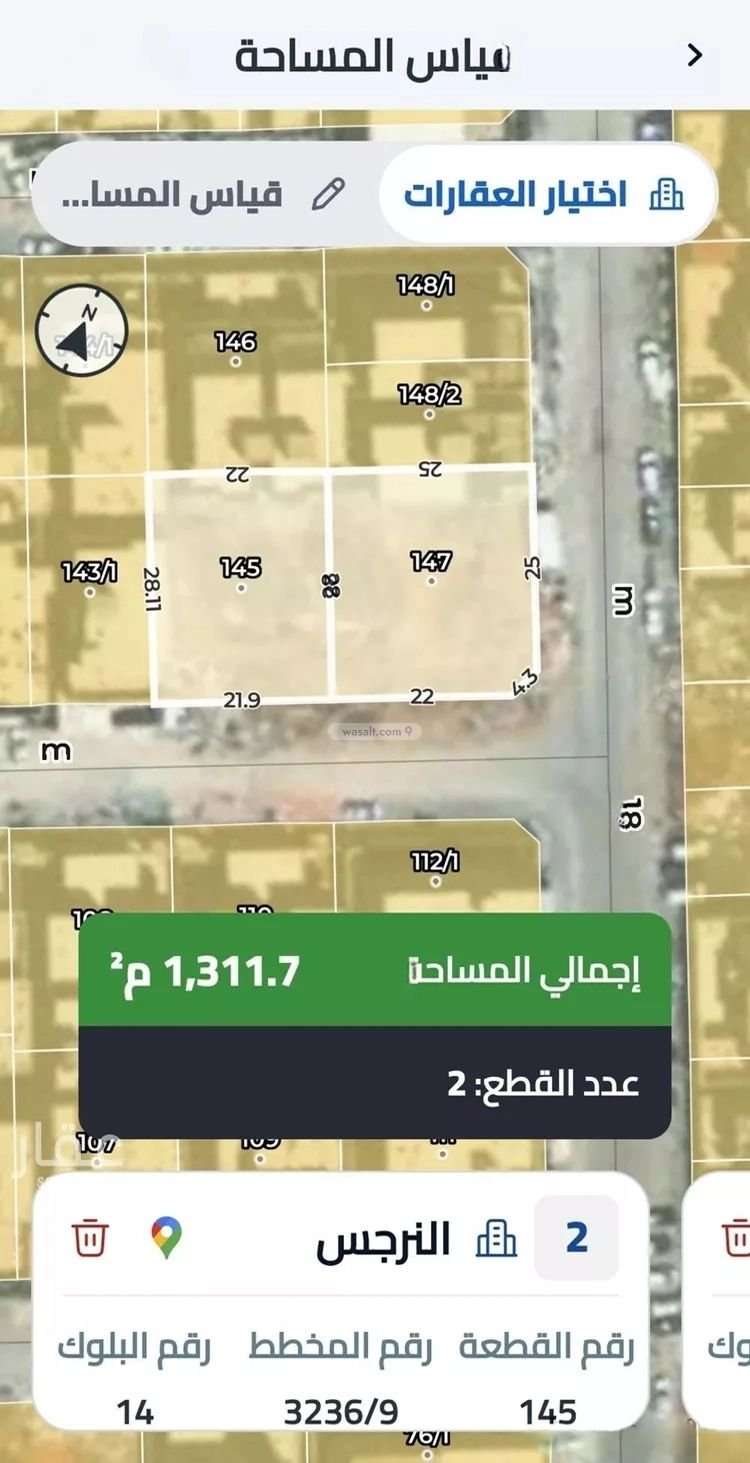Select parcel 146 on the map
This screenshot has width=750, height=1463.
point(236,352)
